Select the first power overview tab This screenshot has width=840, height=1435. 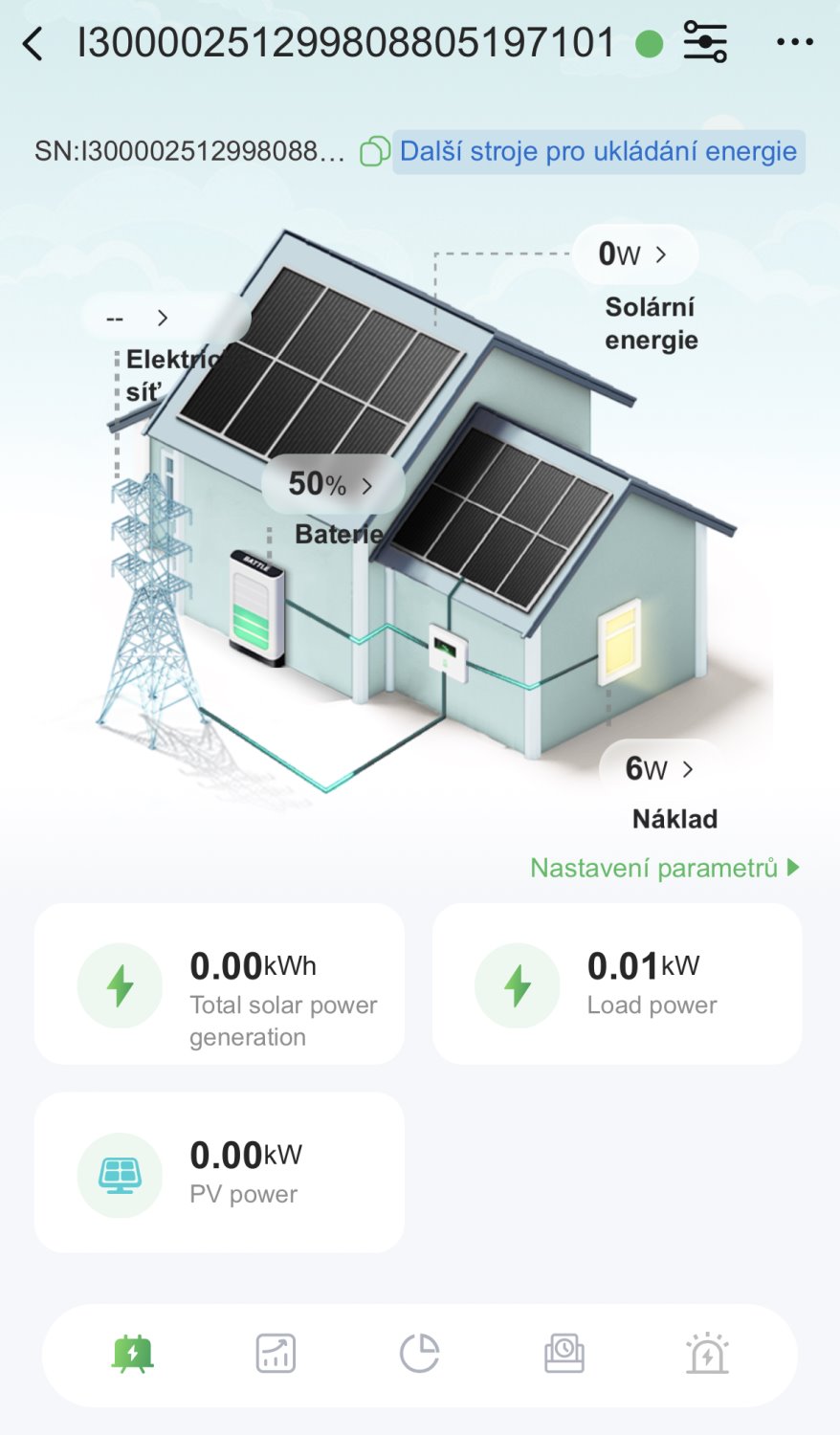133,1354
